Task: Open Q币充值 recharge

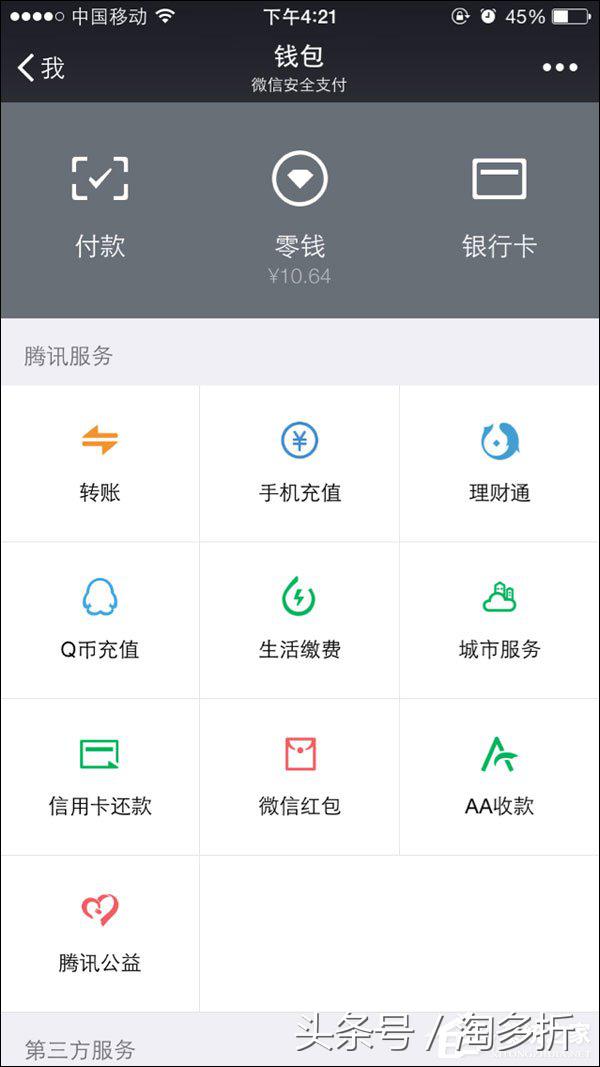Action: [100, 620]
